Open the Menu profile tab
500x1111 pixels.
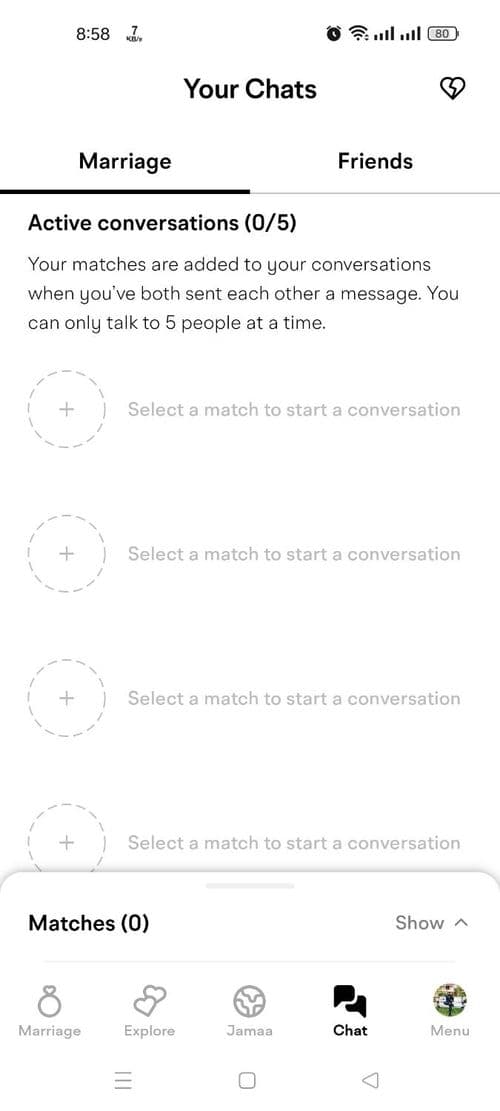pyautogui.click(x=450, y=1010)
